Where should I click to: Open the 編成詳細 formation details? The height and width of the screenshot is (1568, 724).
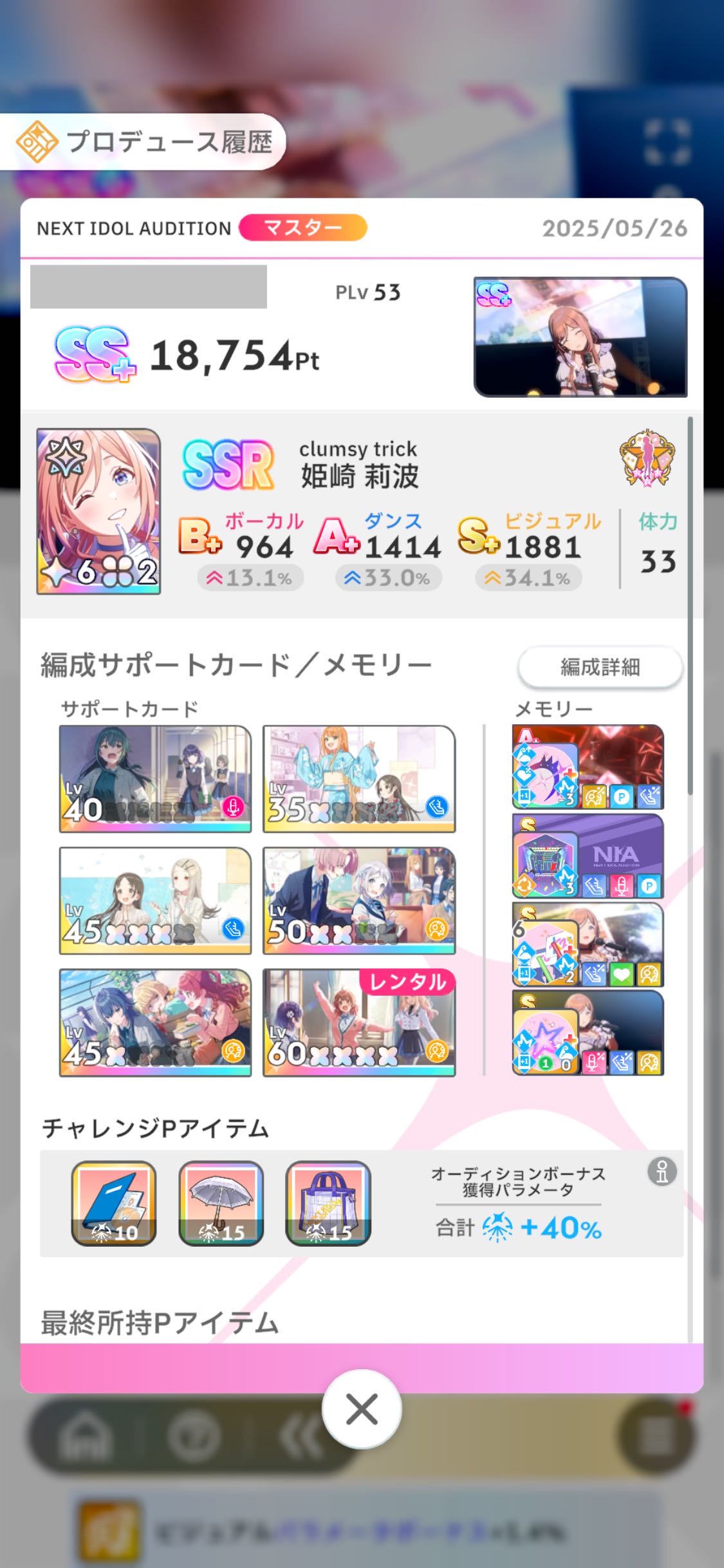pyautogui.click(x=600, y=667)
